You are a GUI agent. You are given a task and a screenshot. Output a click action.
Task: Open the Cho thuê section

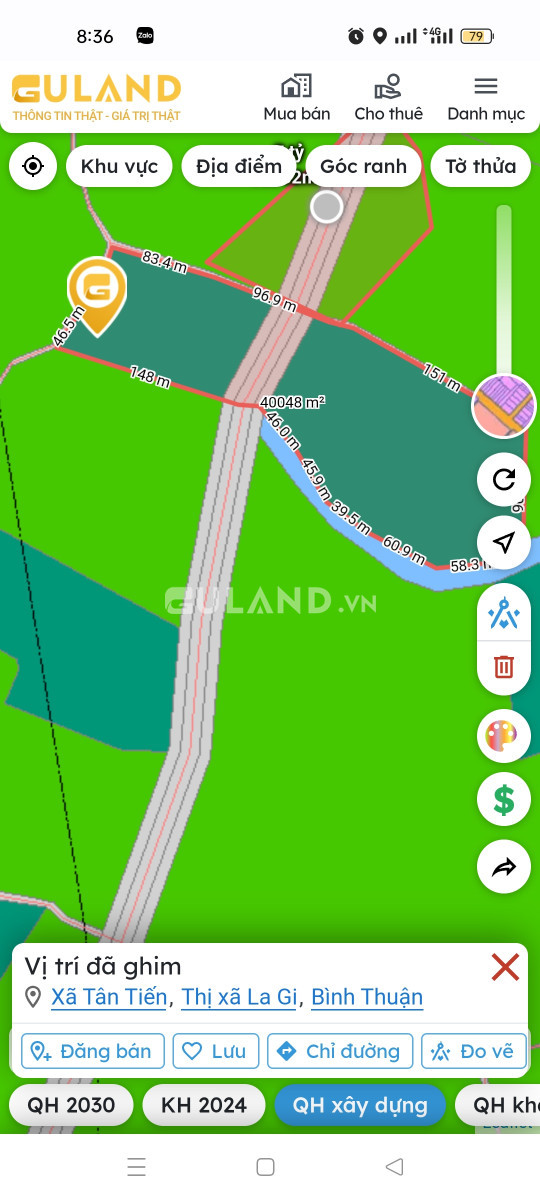click(388, 97)
